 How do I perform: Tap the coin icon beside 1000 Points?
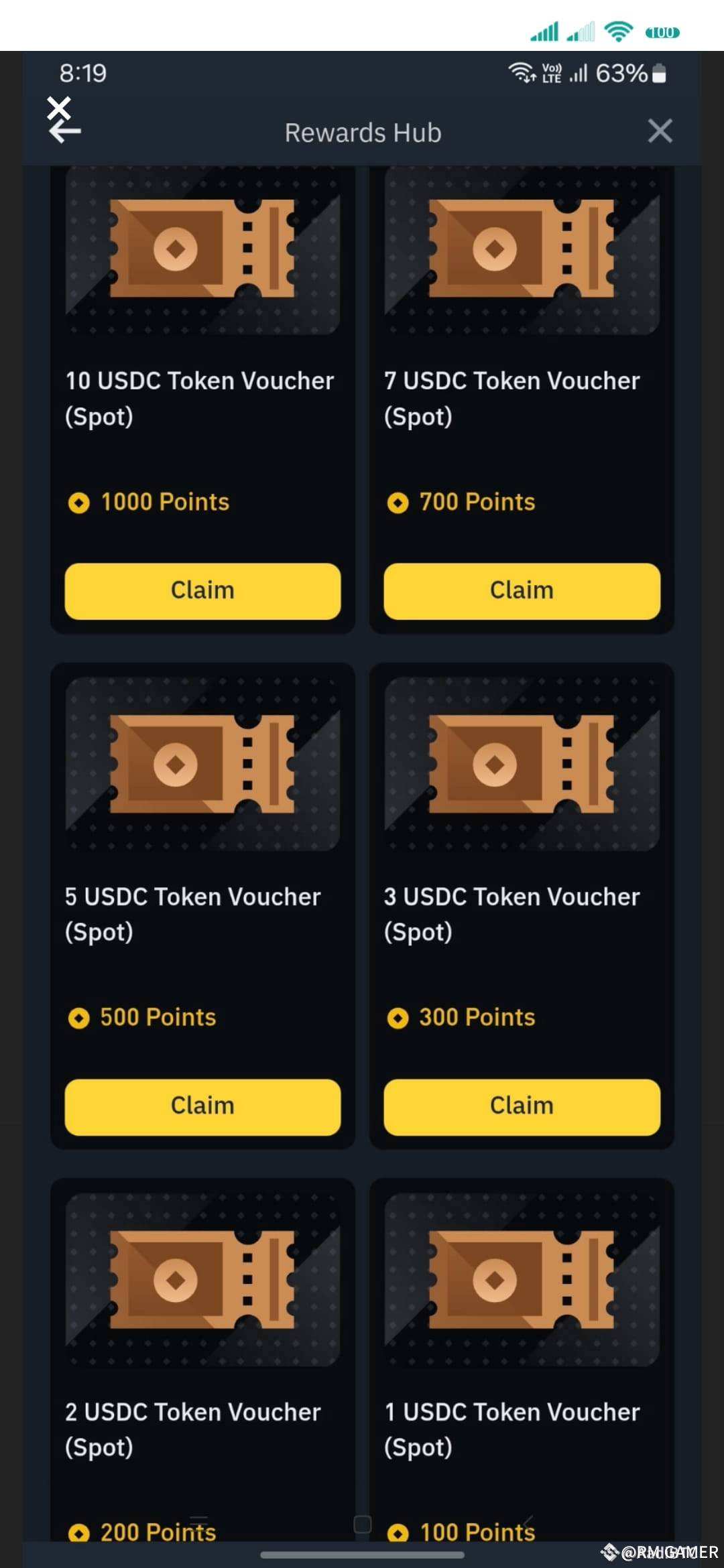coord(78,503)
